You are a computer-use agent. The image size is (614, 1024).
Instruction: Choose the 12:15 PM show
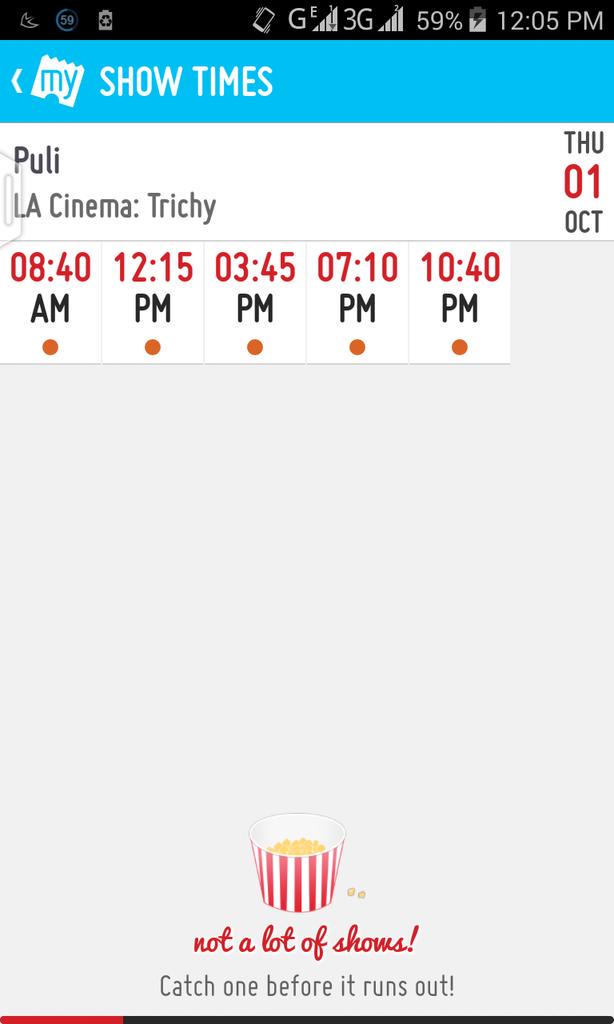coord(153,302)
